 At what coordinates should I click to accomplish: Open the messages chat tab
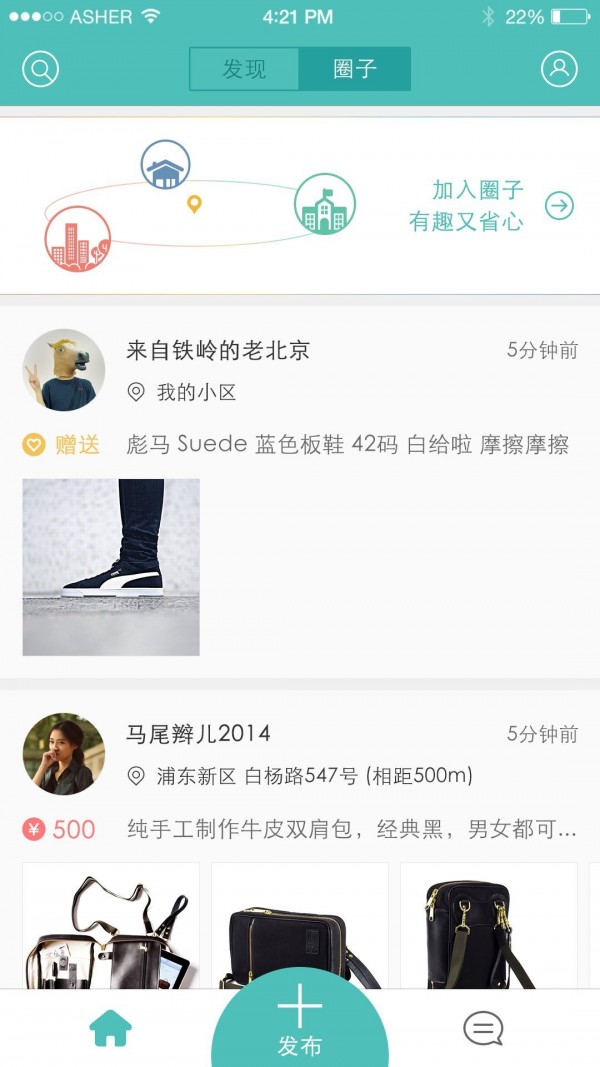pyautogui.click(x=483, y=1028)
